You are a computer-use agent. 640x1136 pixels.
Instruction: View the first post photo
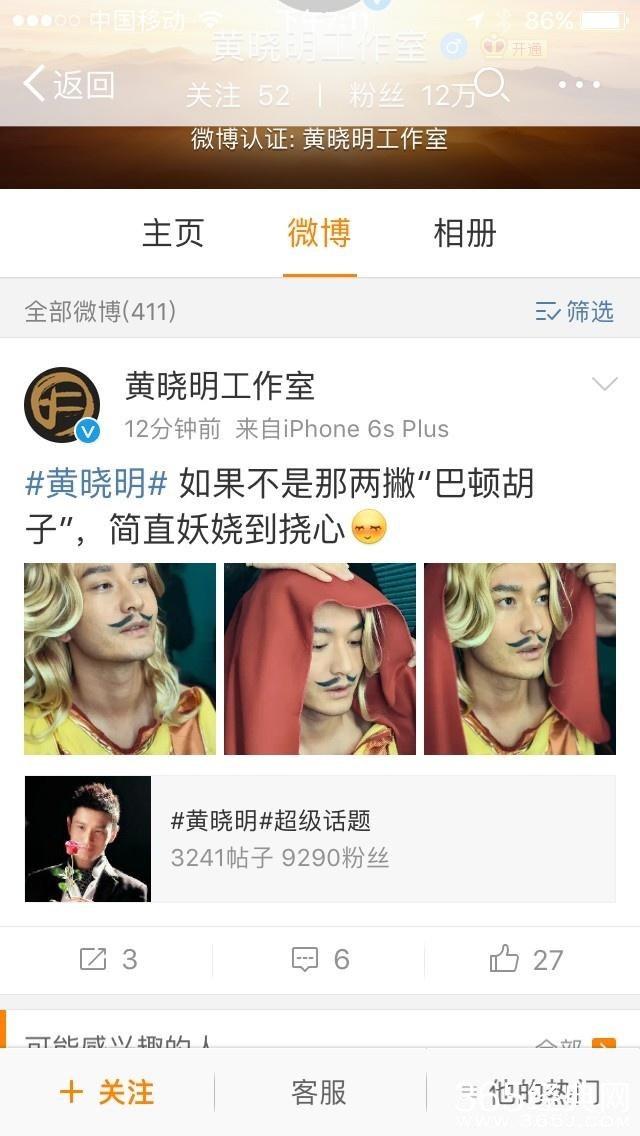120,658
